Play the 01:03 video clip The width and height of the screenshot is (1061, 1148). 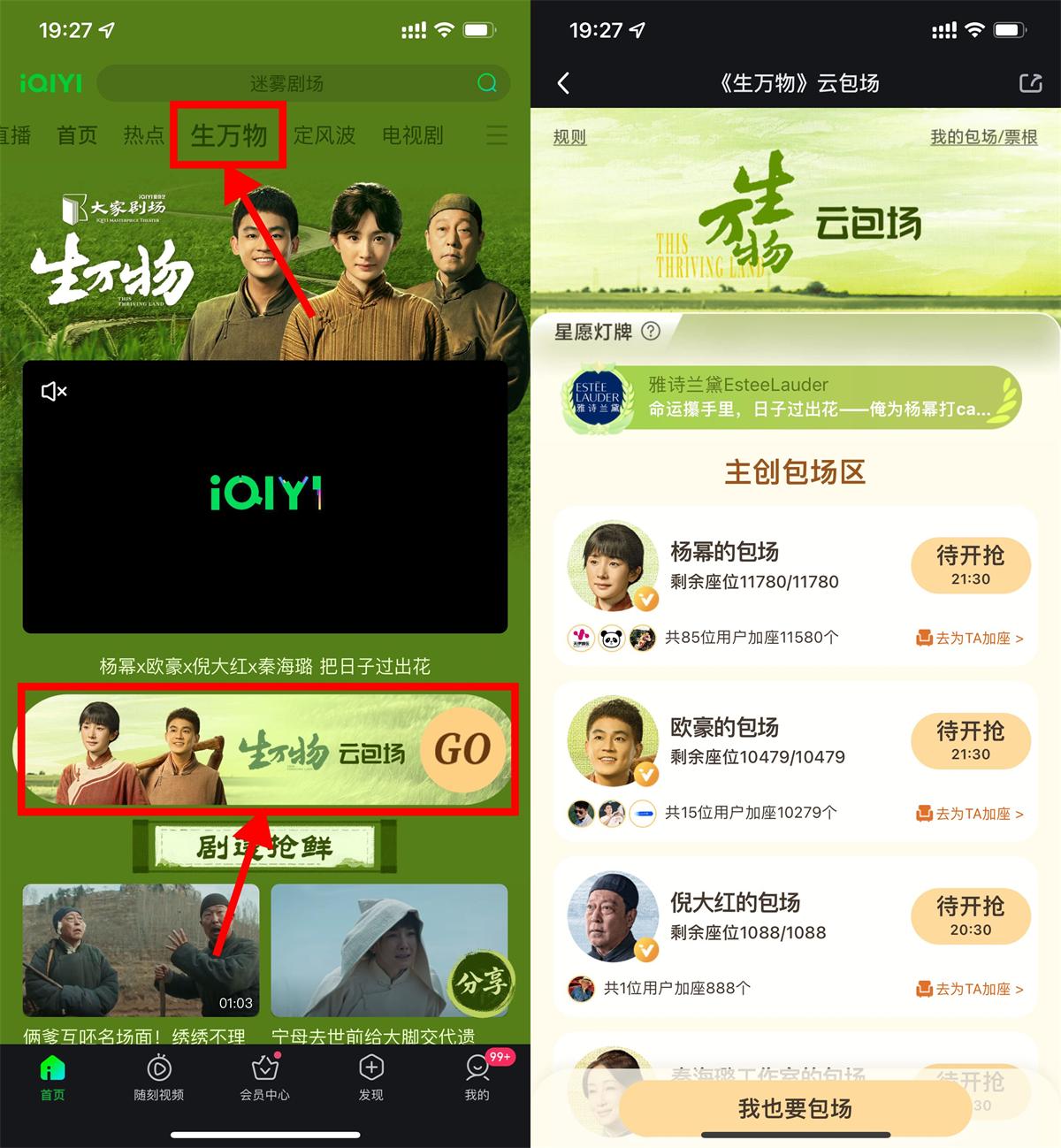pyautogui.click(x=141, y=950)
